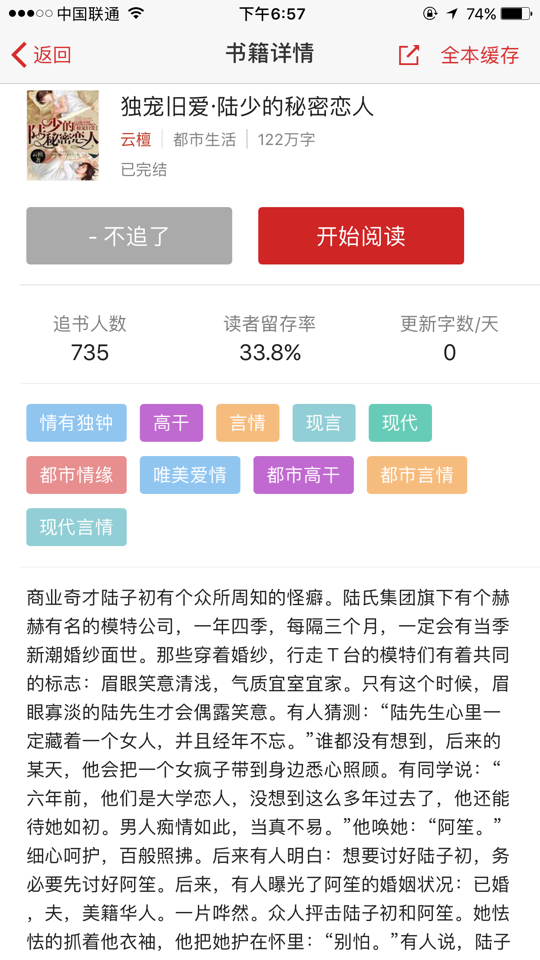Cache the whole book with 全本缓存
Image resolution: width=540 pixels, height=960 pixels.
pyautogui.click(x=480, y=55)
